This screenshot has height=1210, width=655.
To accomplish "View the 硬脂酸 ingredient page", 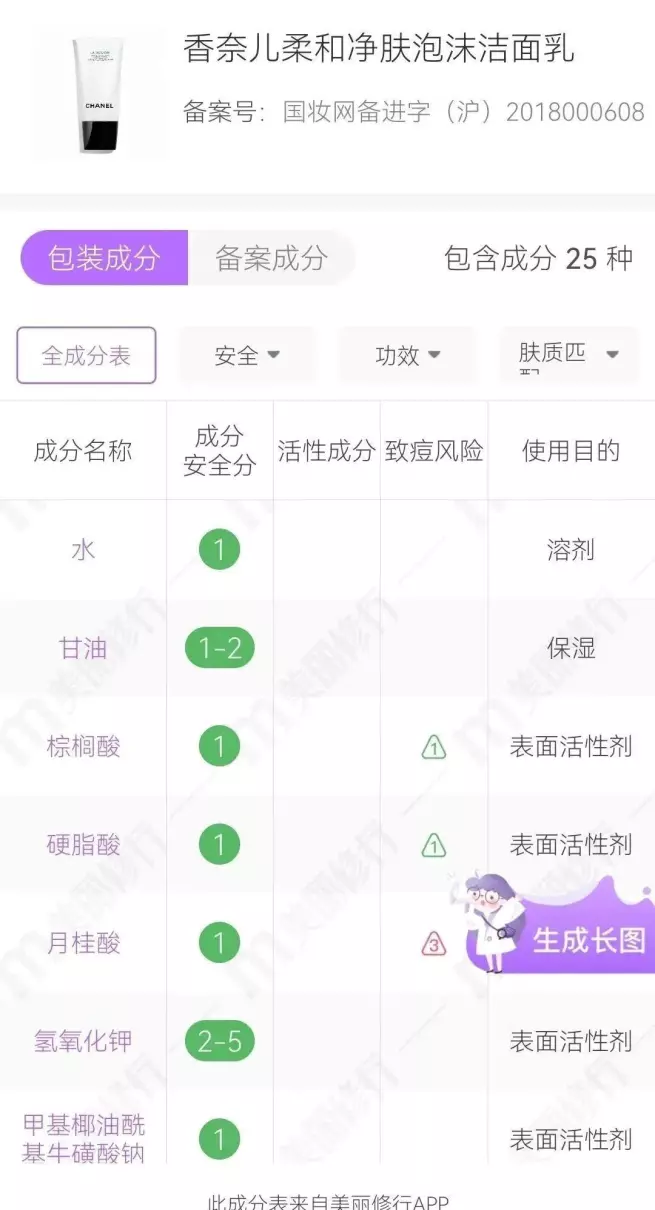I will 83,844.
